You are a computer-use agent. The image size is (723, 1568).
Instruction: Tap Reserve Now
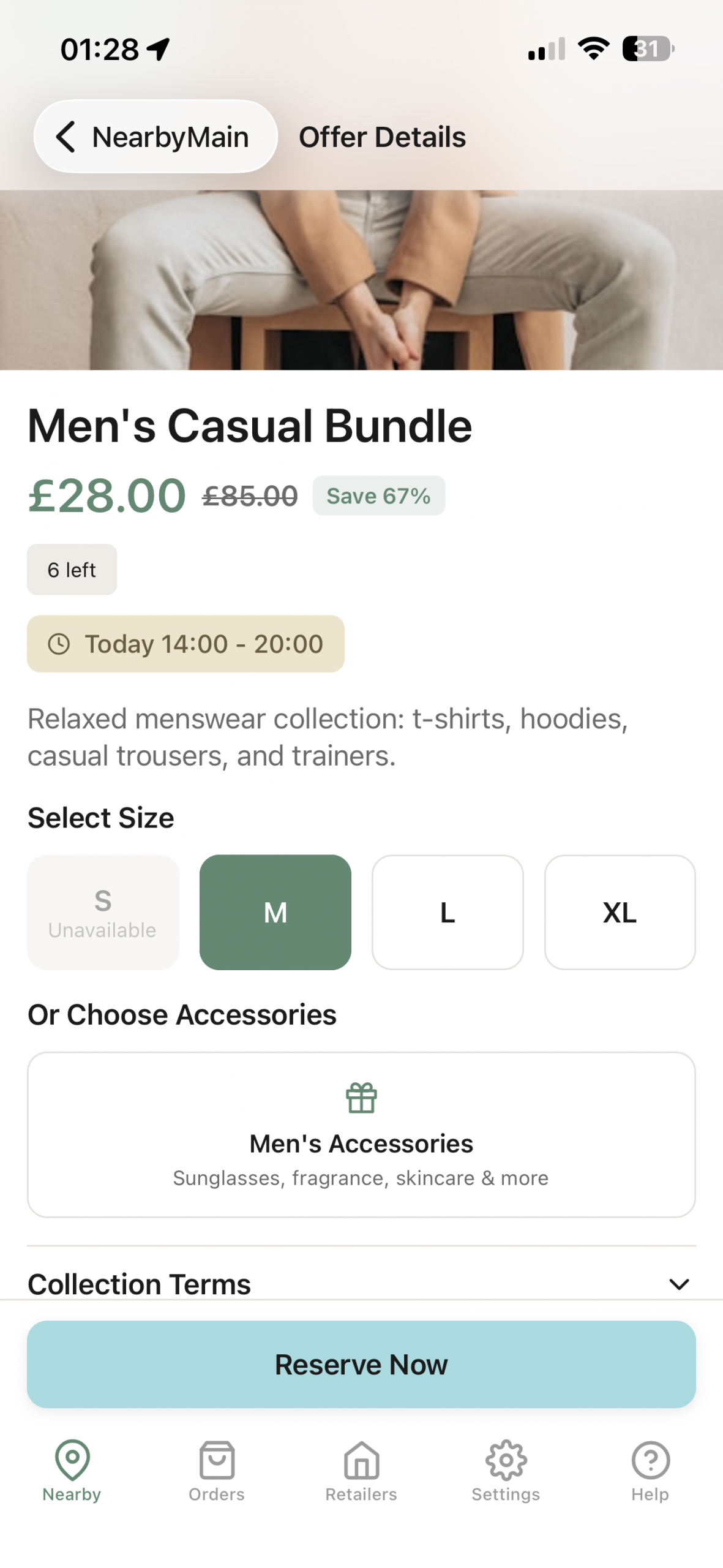(x=361, y=1364)
